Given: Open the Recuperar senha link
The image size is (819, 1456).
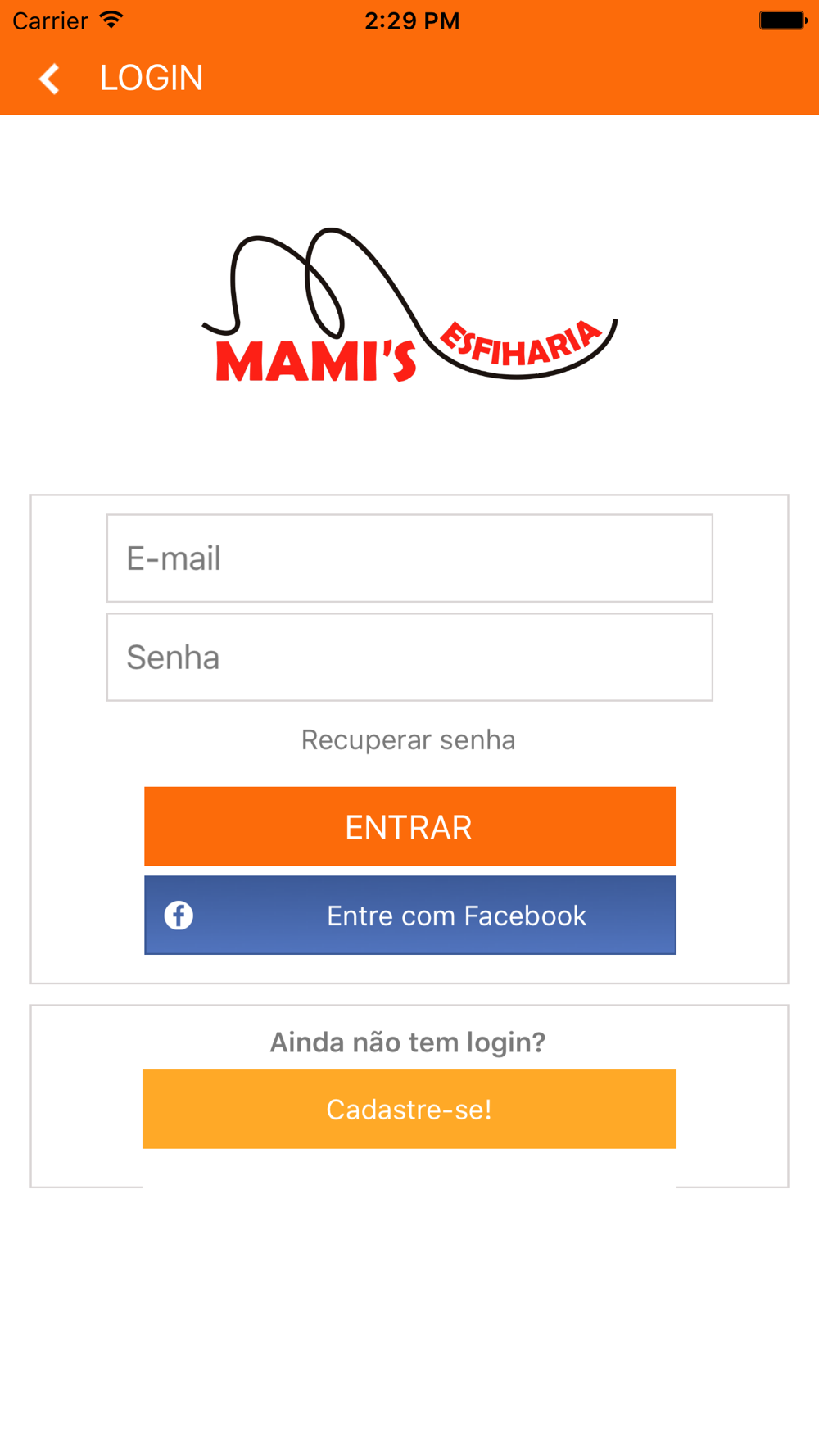Looking at the screenshot, I should coord(408,740).
